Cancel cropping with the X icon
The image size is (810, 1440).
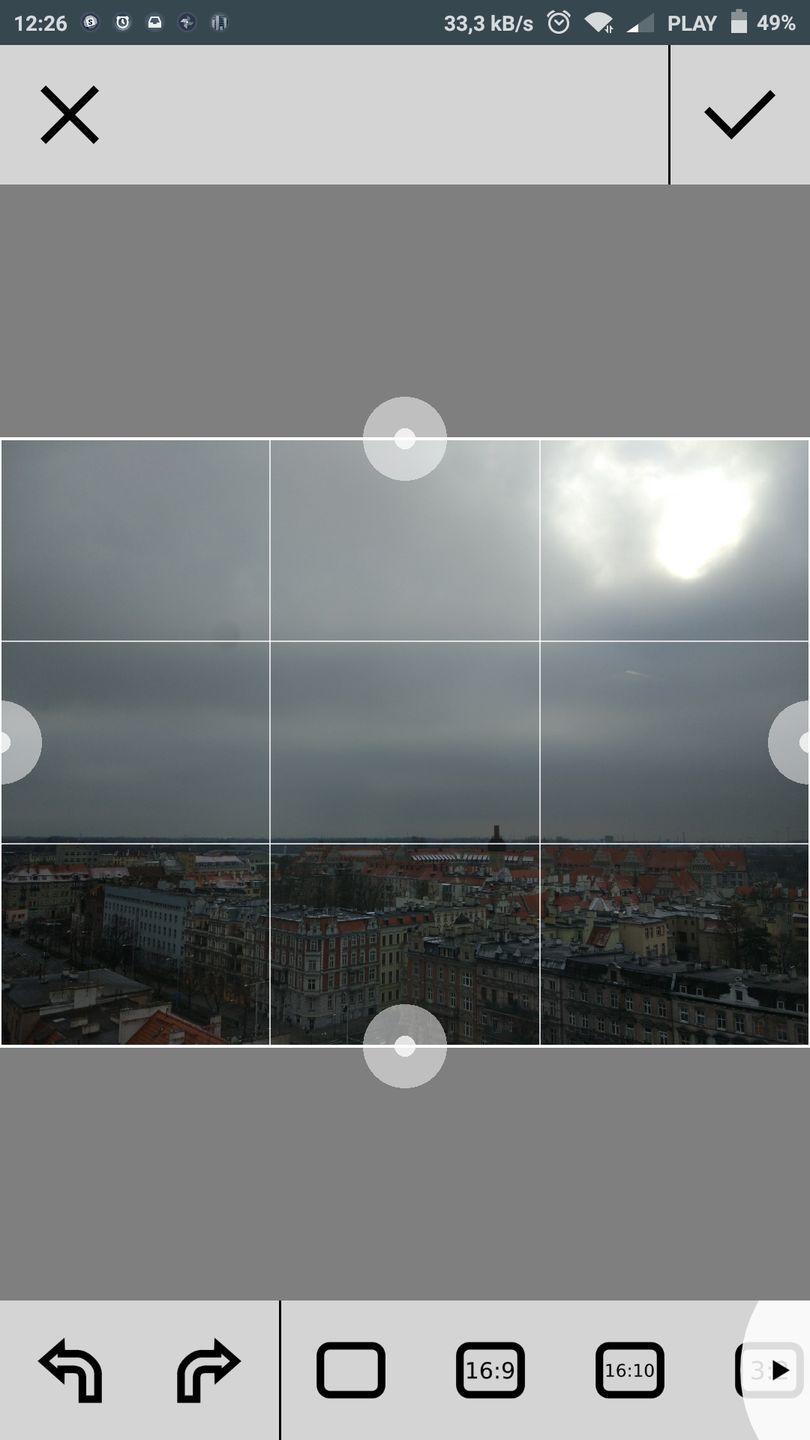point(69,115)
